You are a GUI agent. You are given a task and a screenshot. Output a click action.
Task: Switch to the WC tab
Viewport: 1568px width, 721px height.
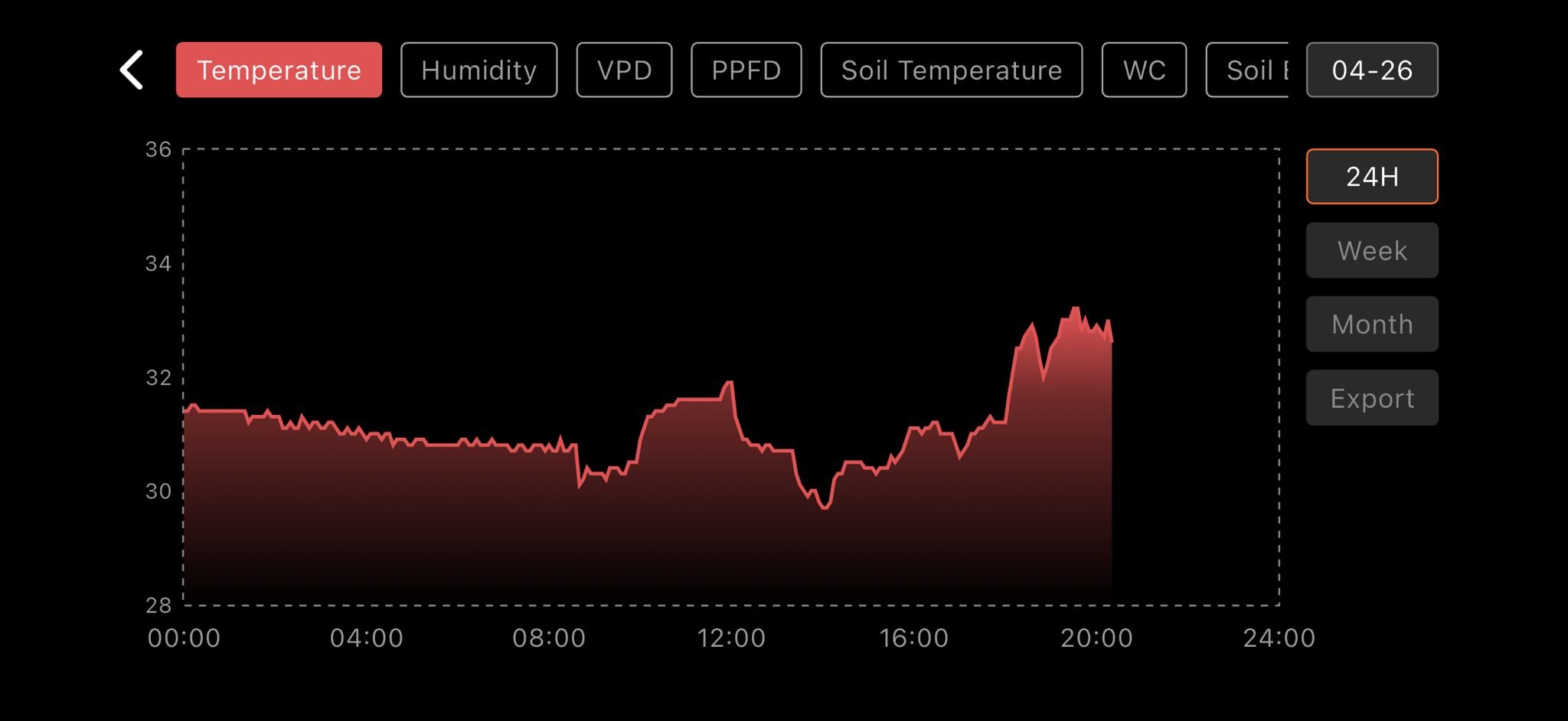tap(1144, 70)
